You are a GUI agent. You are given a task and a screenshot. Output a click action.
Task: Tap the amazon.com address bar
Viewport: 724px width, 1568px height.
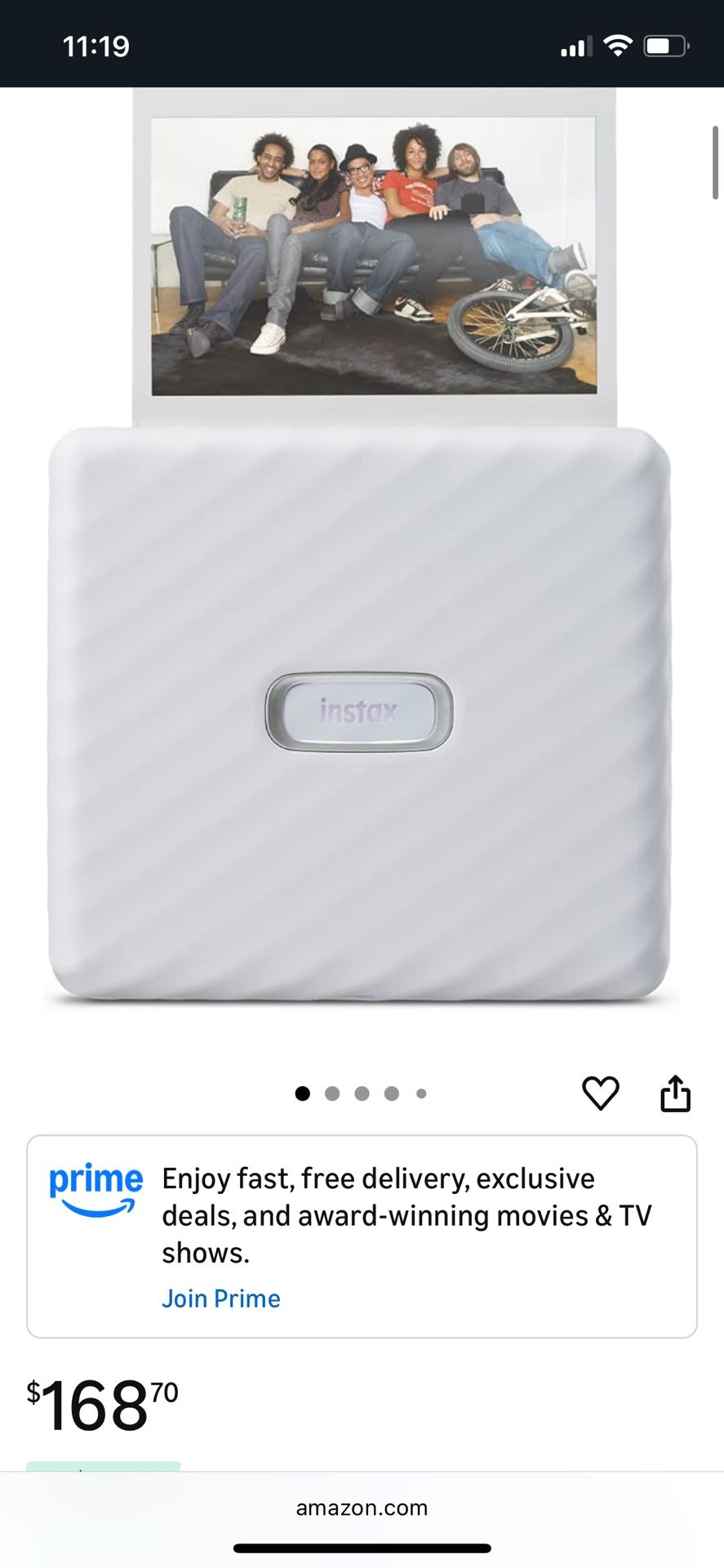[362, 1508]
